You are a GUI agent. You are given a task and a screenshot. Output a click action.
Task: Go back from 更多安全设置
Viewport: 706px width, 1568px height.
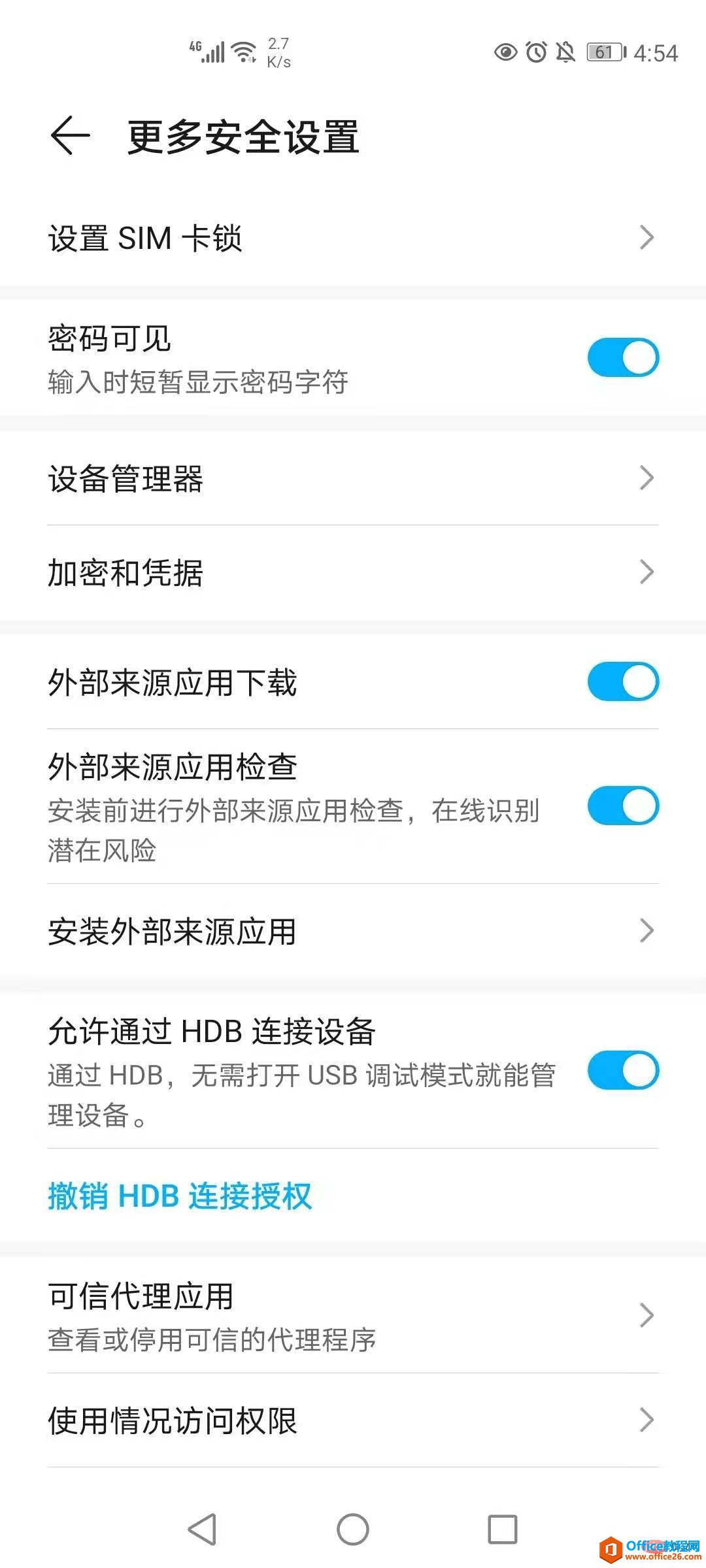(x=70, y=136)
